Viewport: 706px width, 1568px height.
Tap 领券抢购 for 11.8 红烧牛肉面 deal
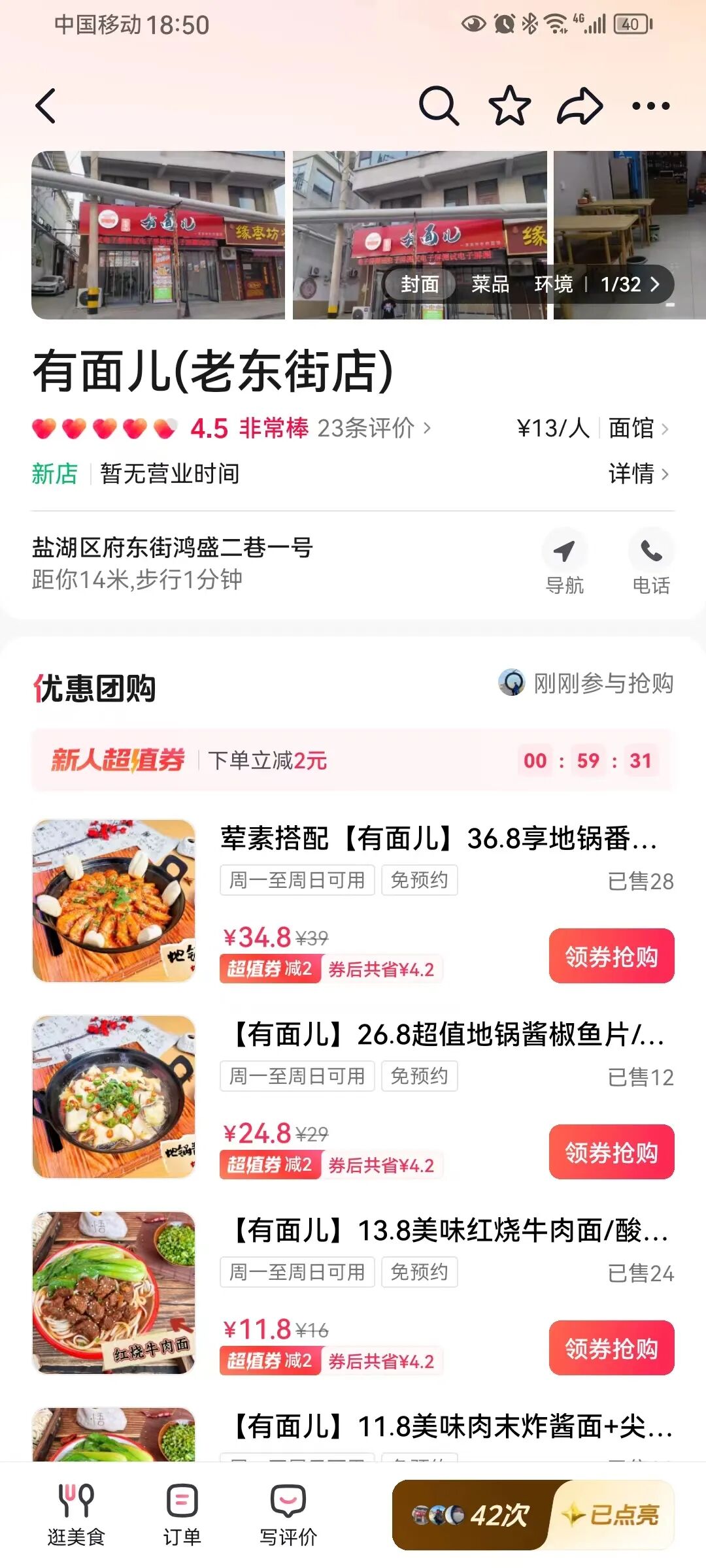click(611, 1348)
